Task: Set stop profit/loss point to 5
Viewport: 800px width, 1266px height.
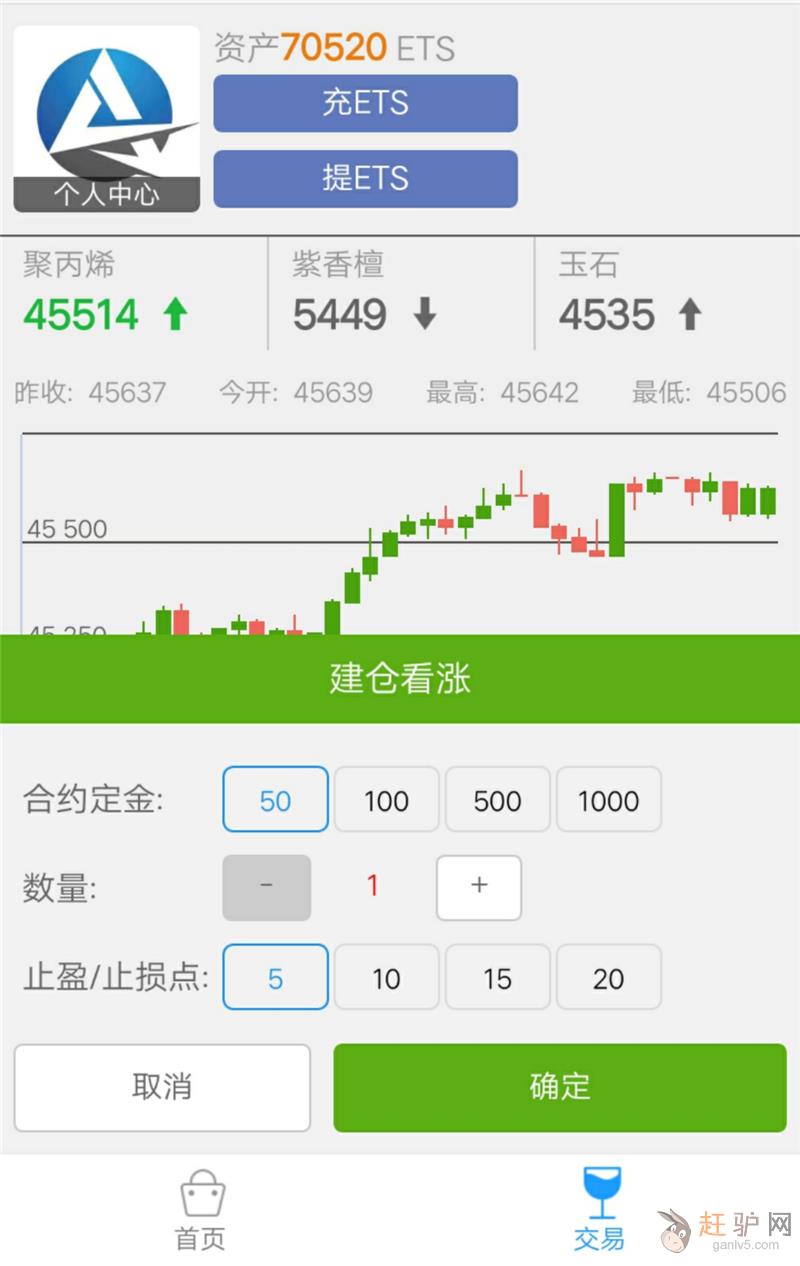Action: click(x=275, y=978)
